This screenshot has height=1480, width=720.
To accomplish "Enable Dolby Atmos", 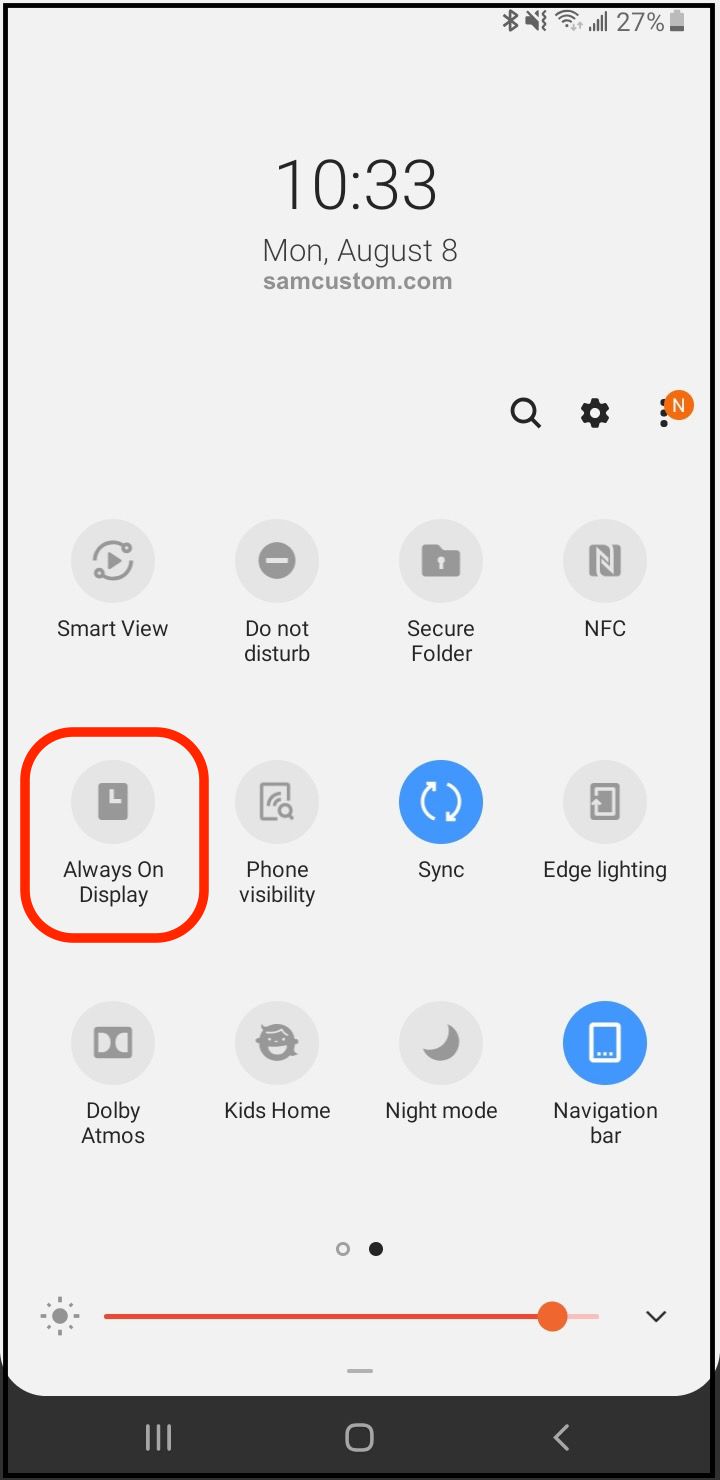I will (113, 1043).
